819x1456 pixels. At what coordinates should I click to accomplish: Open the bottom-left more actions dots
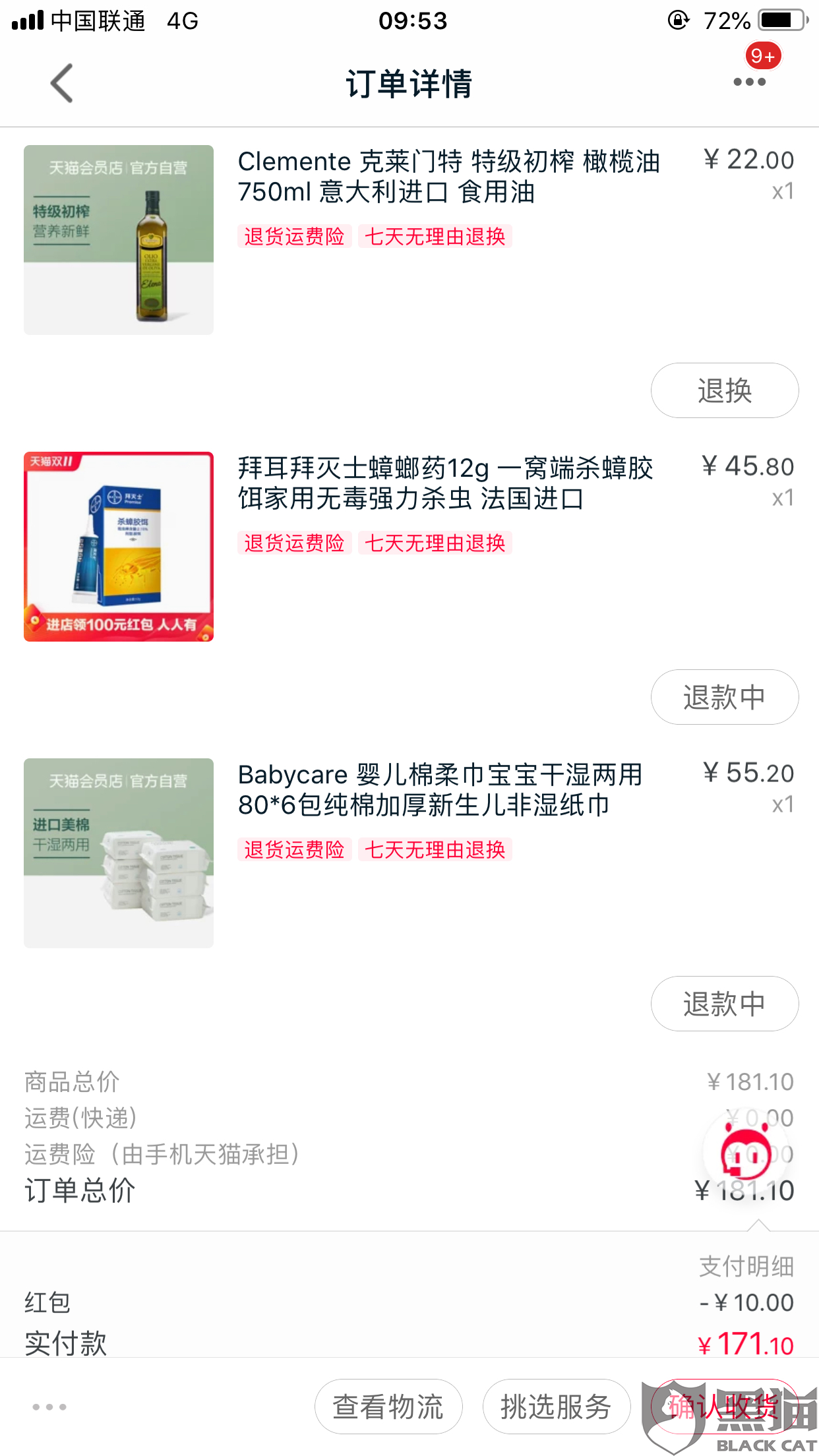pyautogui.click(x=49, y=1407)
